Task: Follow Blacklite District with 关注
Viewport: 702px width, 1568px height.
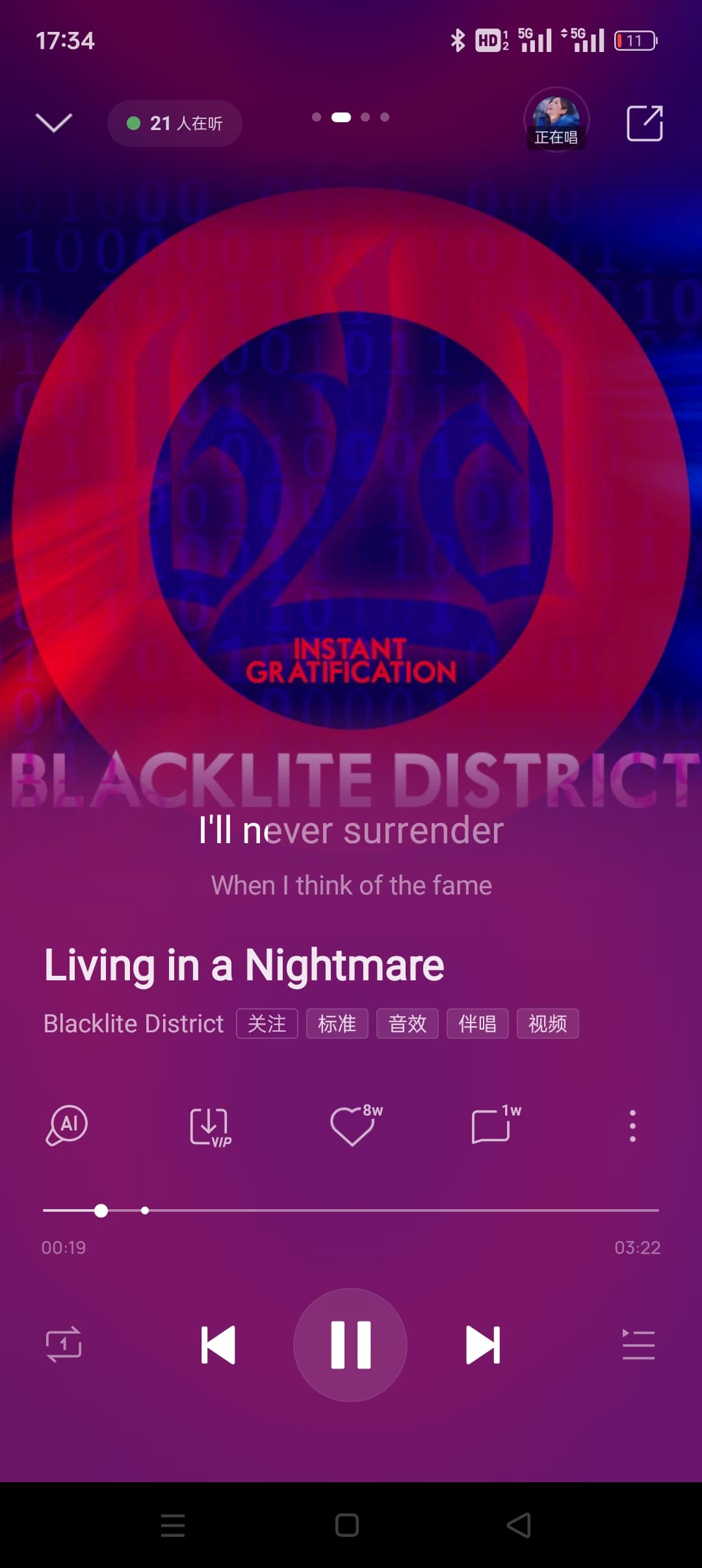Action: [x=266, y=1024]
